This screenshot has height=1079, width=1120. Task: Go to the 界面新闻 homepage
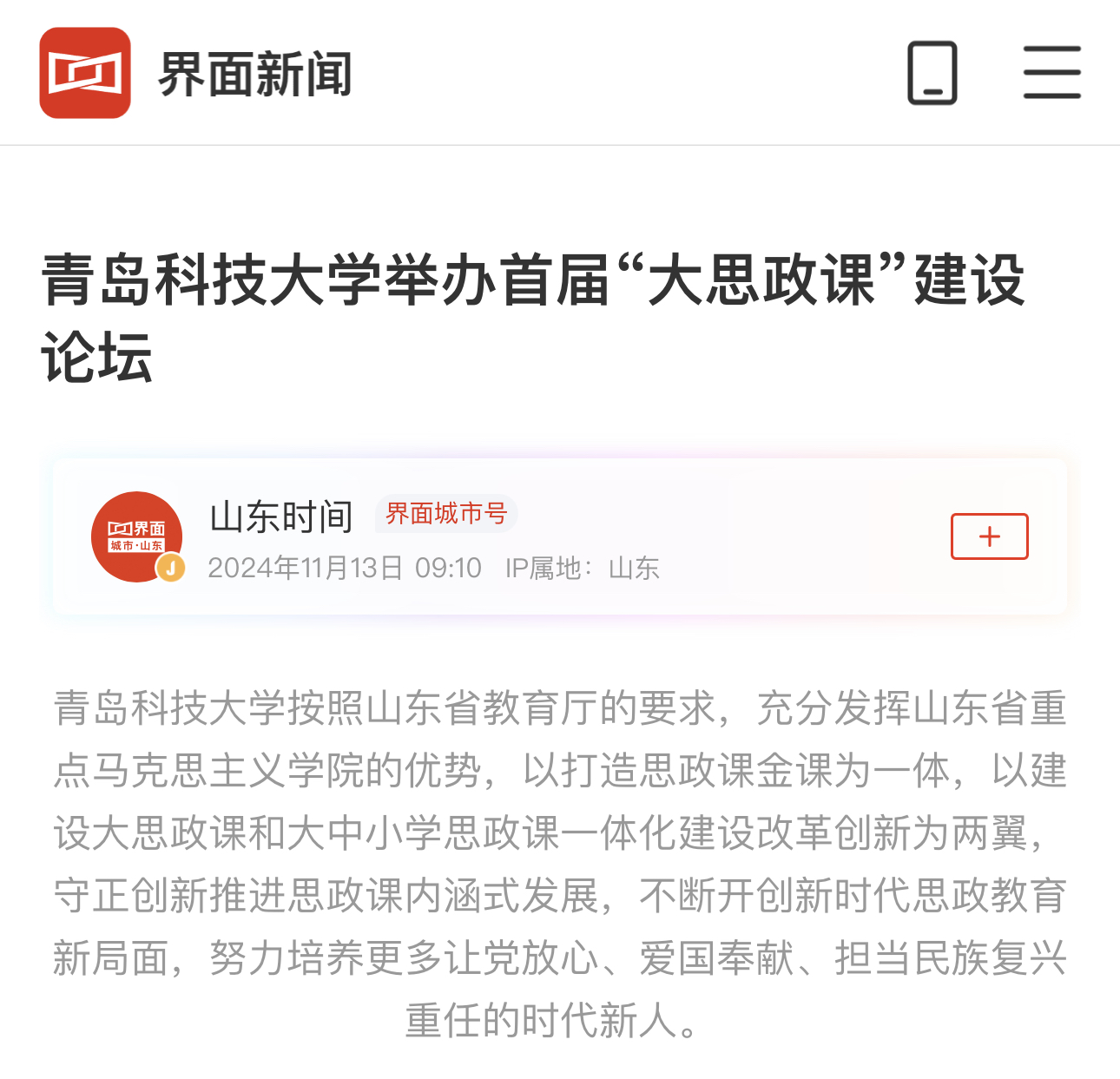196,73
